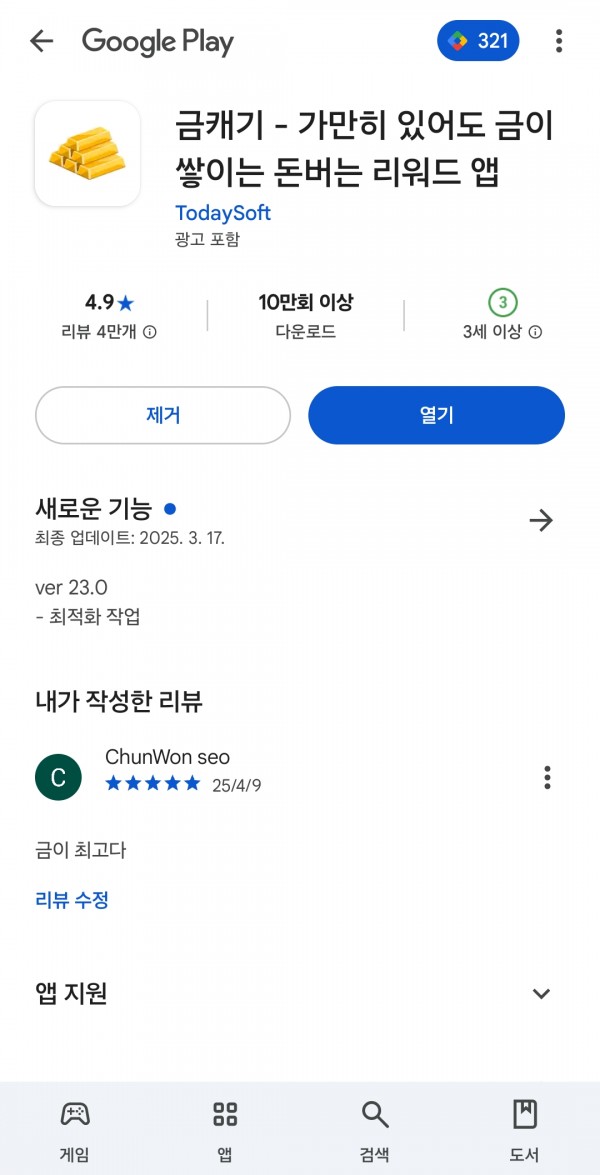Go back using the top arrow
Image resolution: width=600 pixels, height=1175 pixels.
point(41,41)
